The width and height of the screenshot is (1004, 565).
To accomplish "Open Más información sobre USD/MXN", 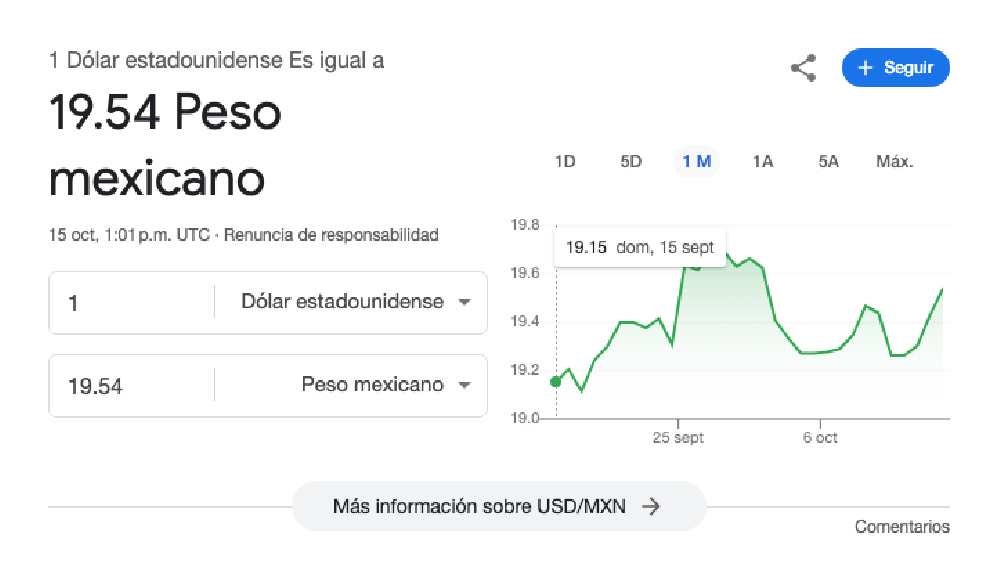I will (497, 506).
